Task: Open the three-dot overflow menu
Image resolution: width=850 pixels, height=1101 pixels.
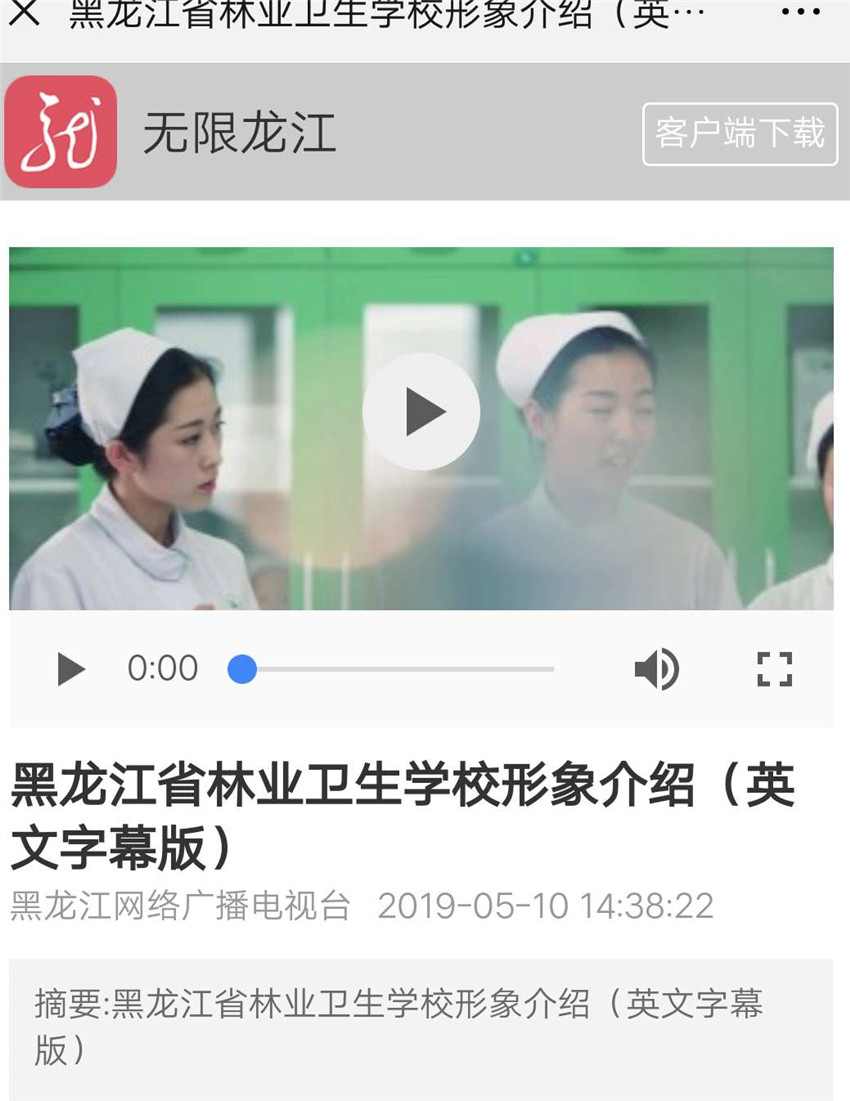Action: click(x=800, y=14)
